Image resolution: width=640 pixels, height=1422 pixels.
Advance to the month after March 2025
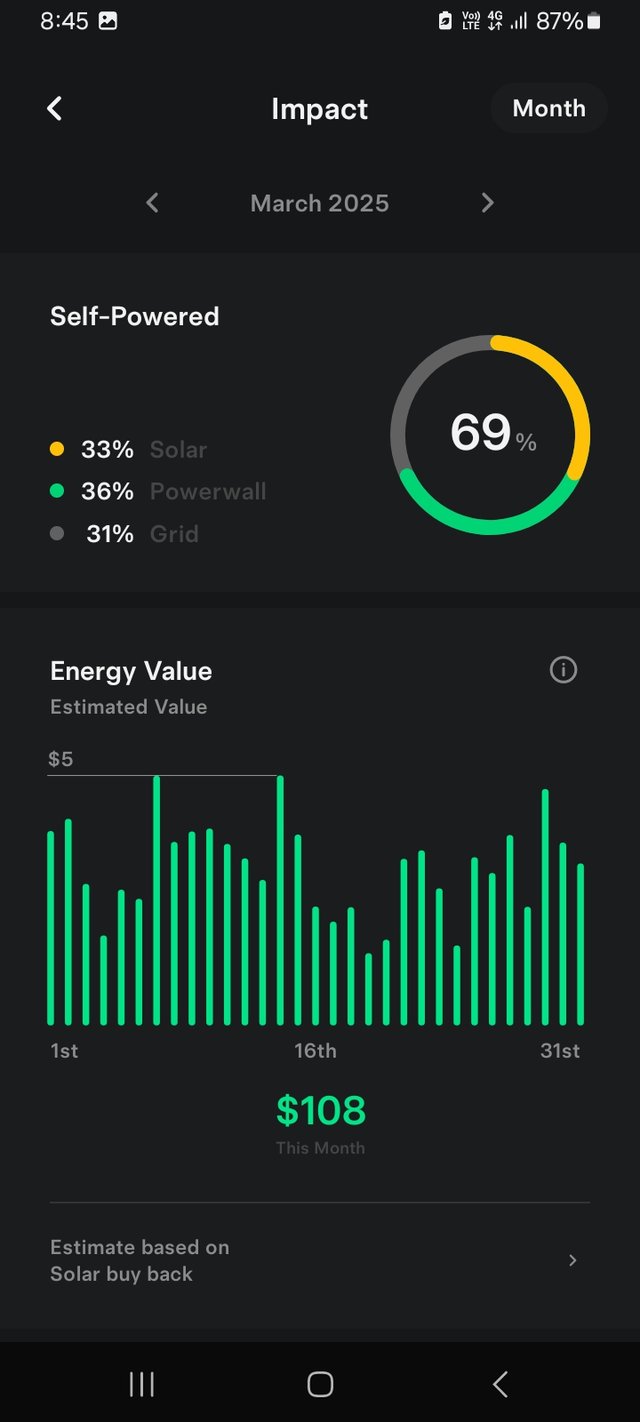point(487,203)
